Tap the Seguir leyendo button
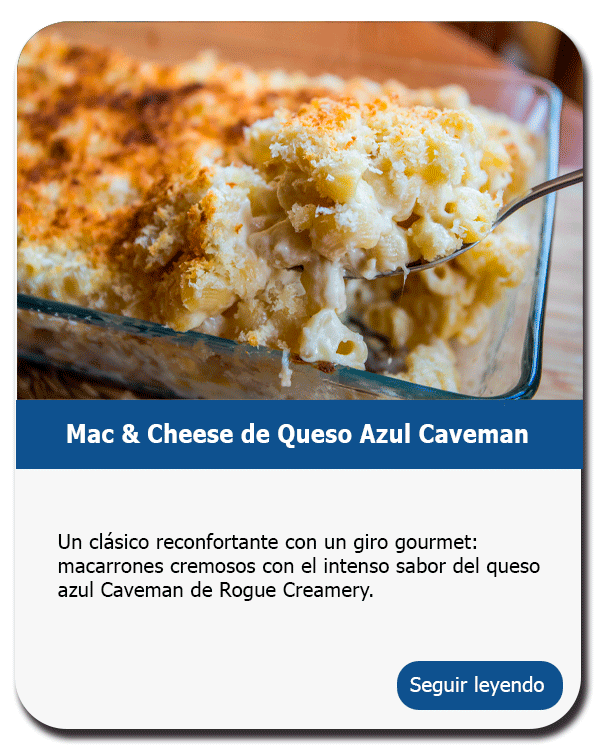This screenshot has width=600, height=750. coord(479,685)
